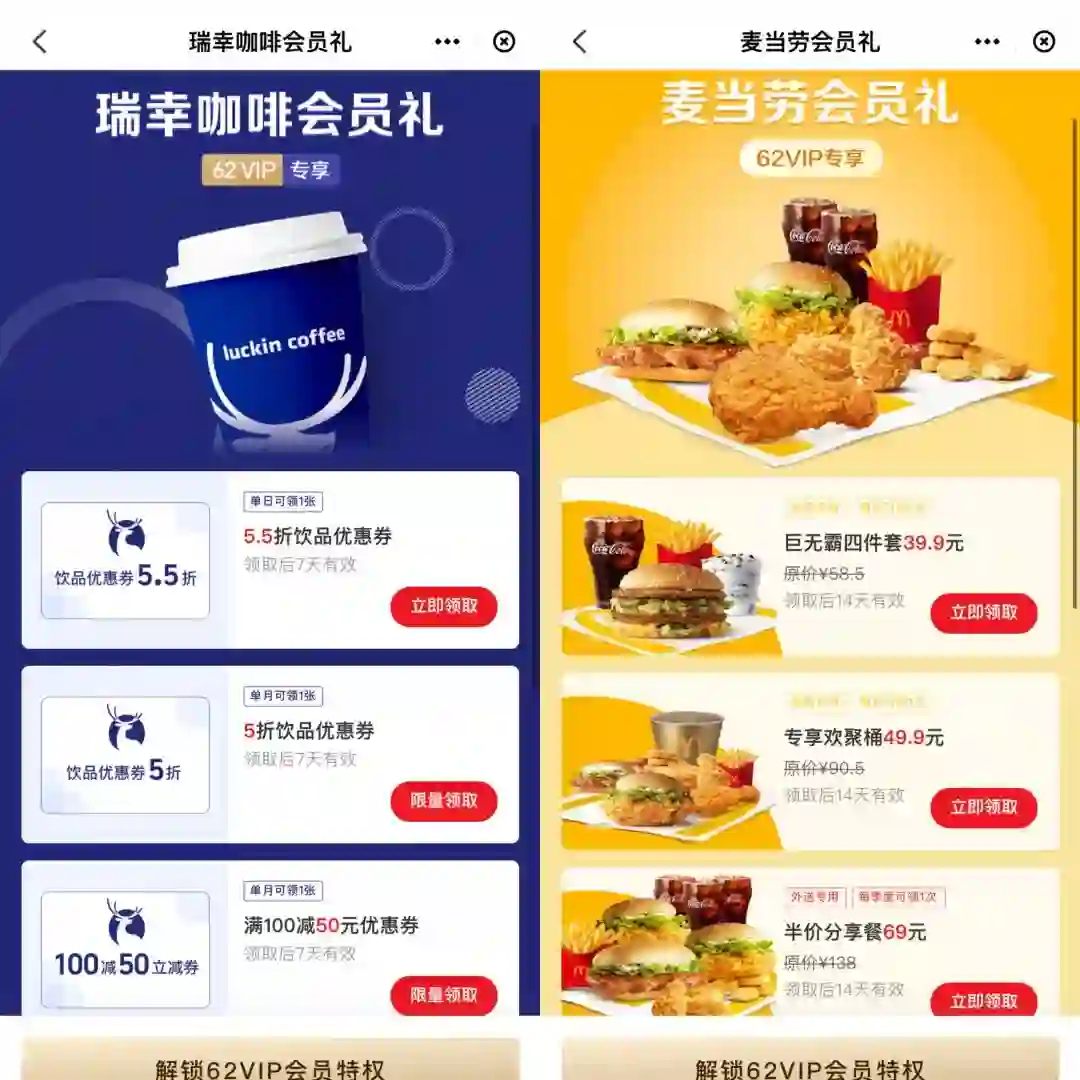Open the overflow menu on 瑞幸咖啡会员礼
The height and width of the screenshot is (1080, 1080).
pos(447,41)
